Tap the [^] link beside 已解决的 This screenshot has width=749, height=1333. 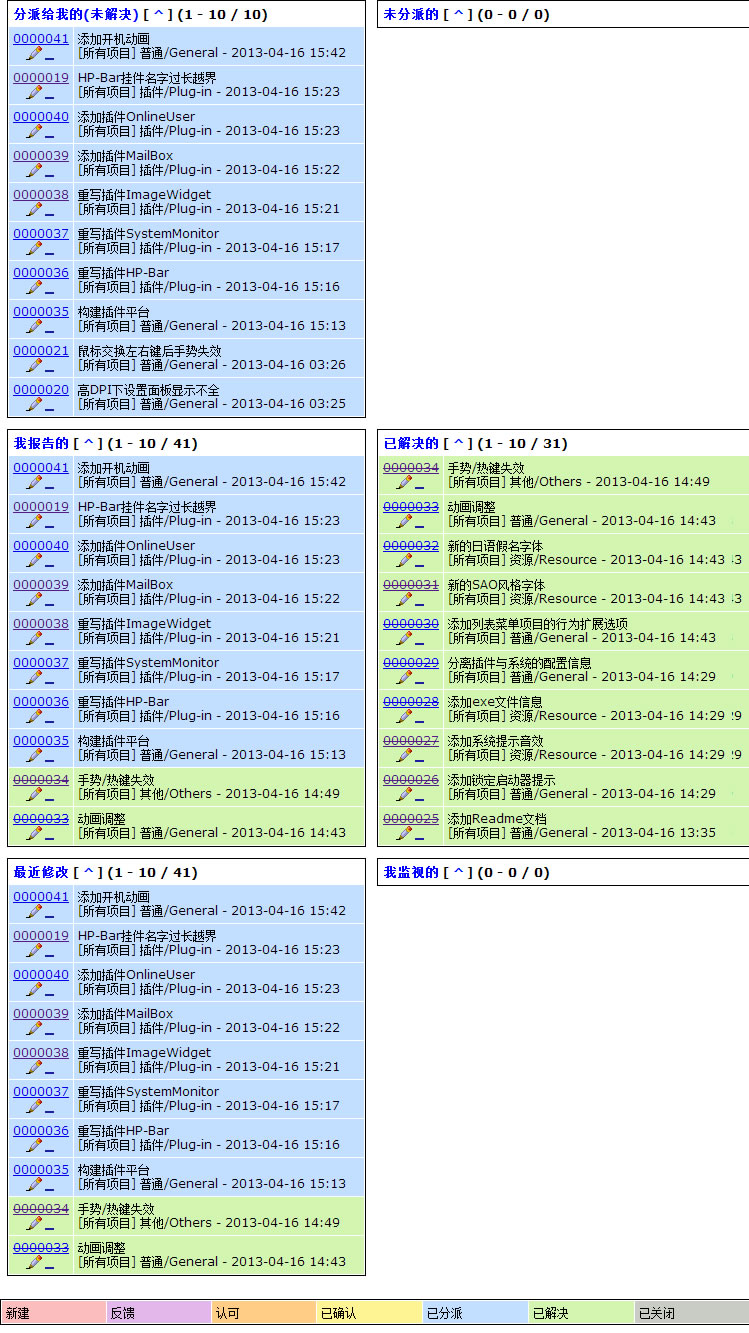coord(458,444)
